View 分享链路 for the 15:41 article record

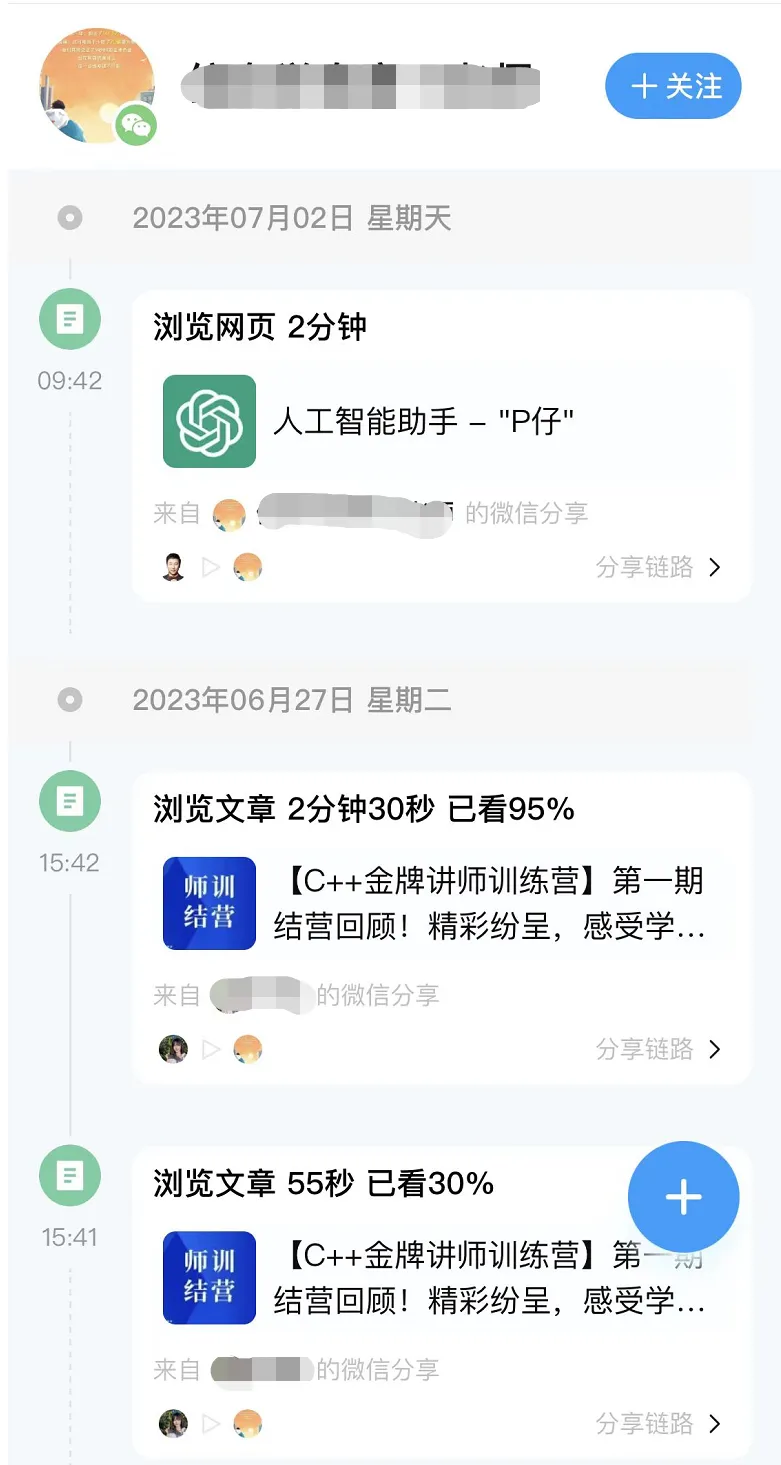coord(658,1423)
